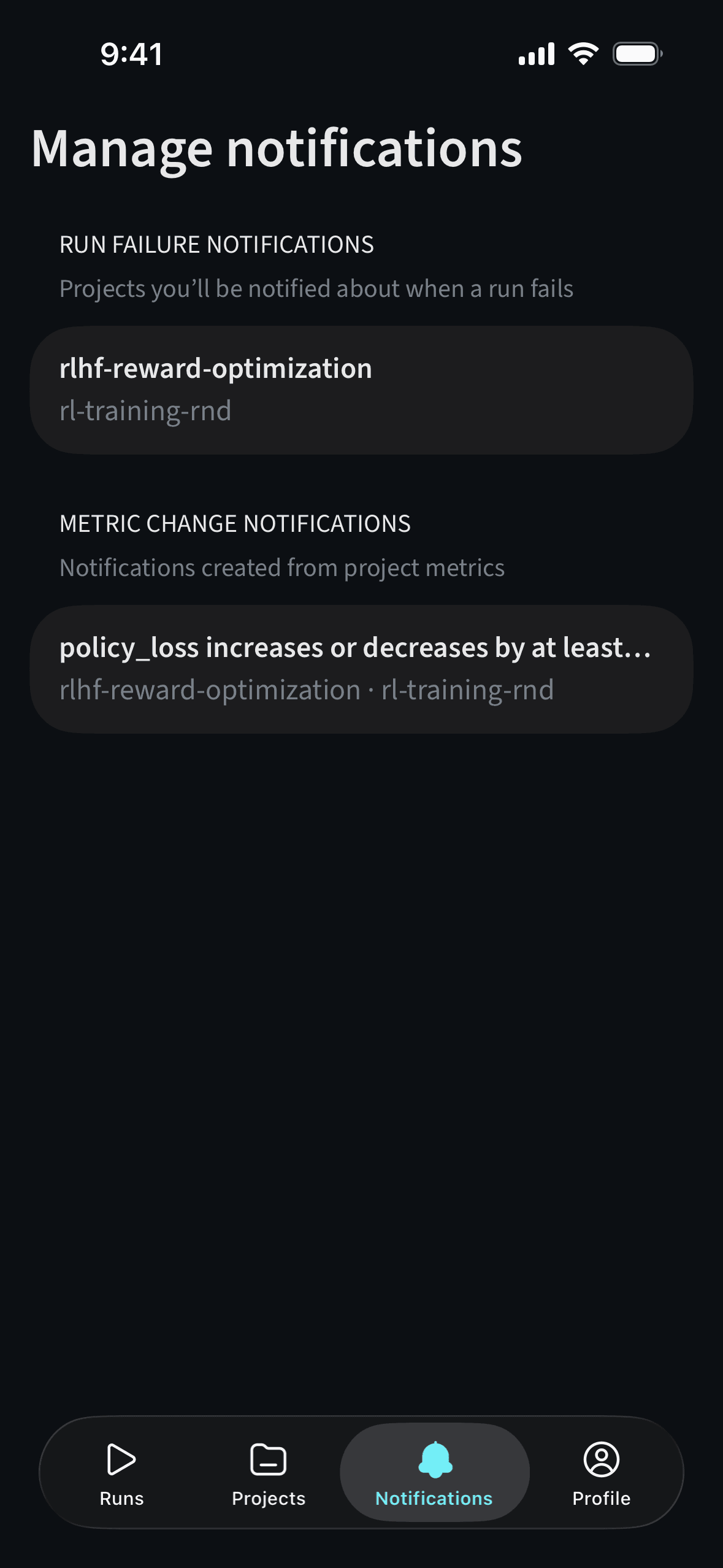The width and height of the screenshot is (723, 1568).
Task: Open the policy_loss metric change notification
Action: pyautogui.click(x=362, y=669)
